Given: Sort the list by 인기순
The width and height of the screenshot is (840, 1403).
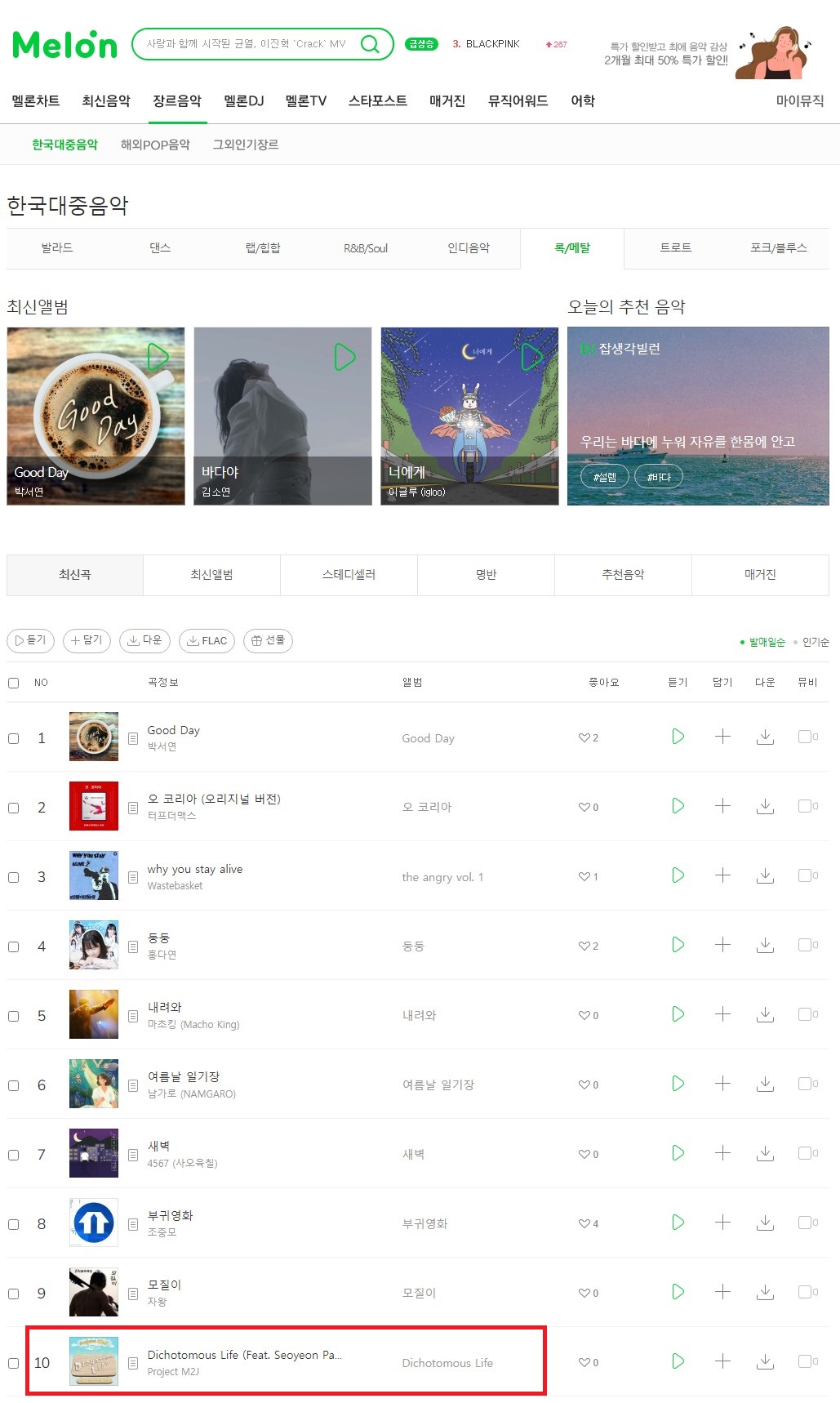Looking at the screenshot, I should coord(815,642).
